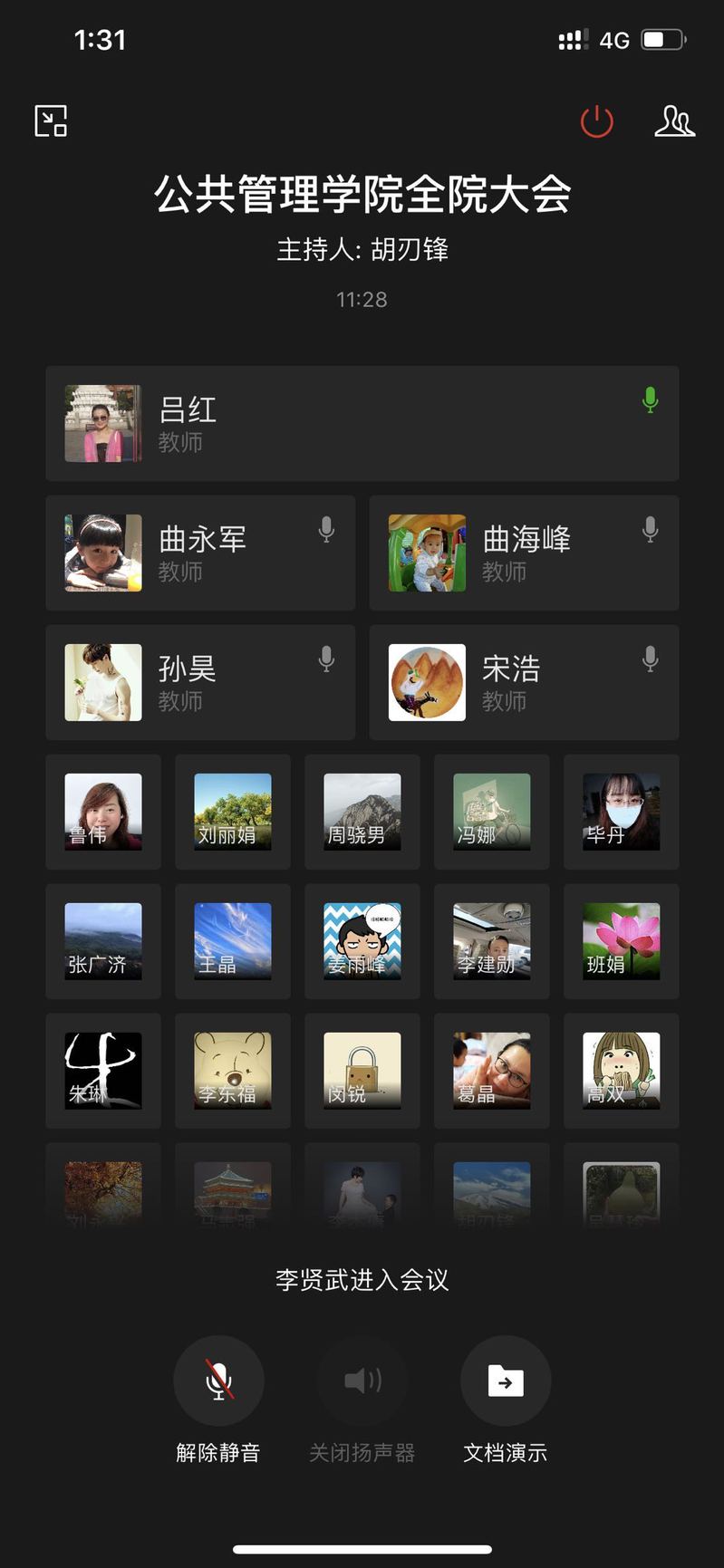Select participant card 曲永军
Screen dimensions: 724x1568
pyautogui.click(x=200, y=553)
